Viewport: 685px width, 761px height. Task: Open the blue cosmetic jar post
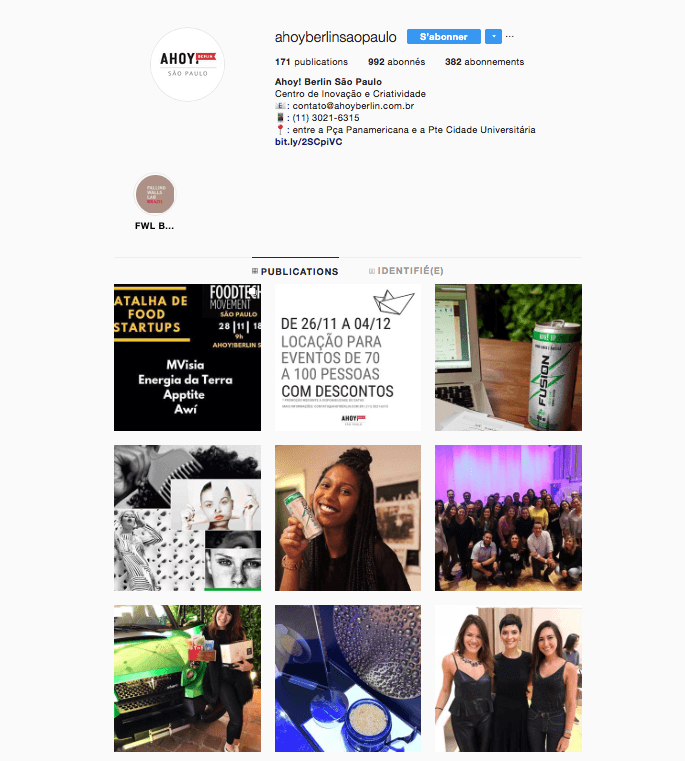pos(348,678)
